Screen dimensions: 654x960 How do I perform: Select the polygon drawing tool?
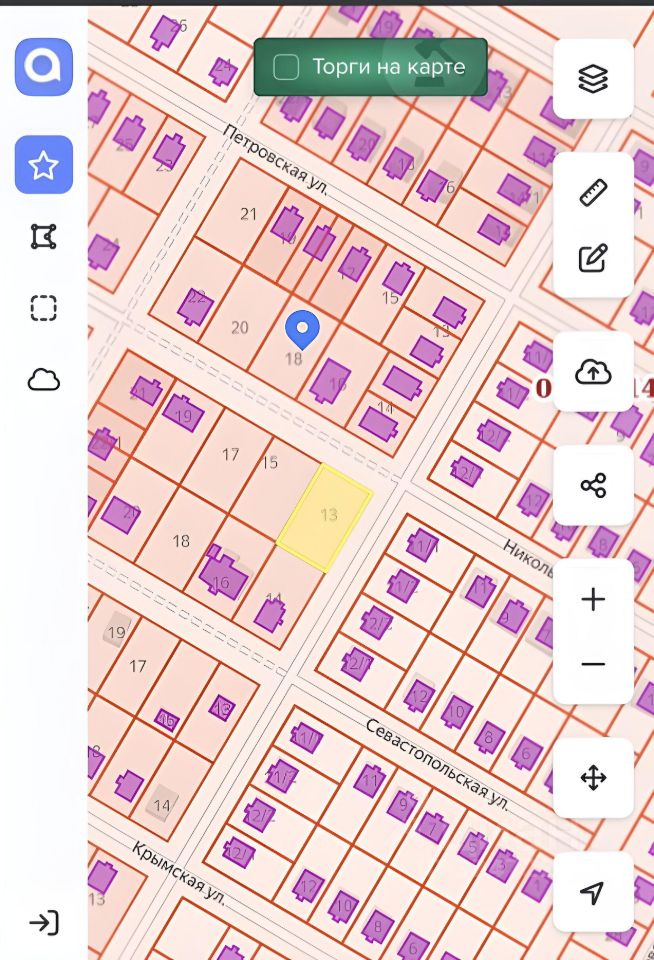coord(43,237)
